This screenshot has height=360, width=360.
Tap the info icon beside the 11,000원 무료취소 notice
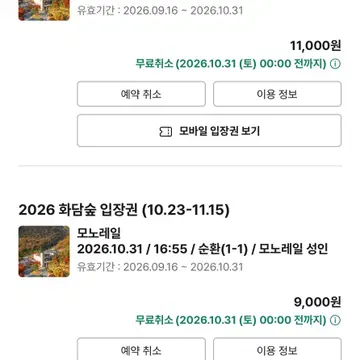[x=335, y=64]
